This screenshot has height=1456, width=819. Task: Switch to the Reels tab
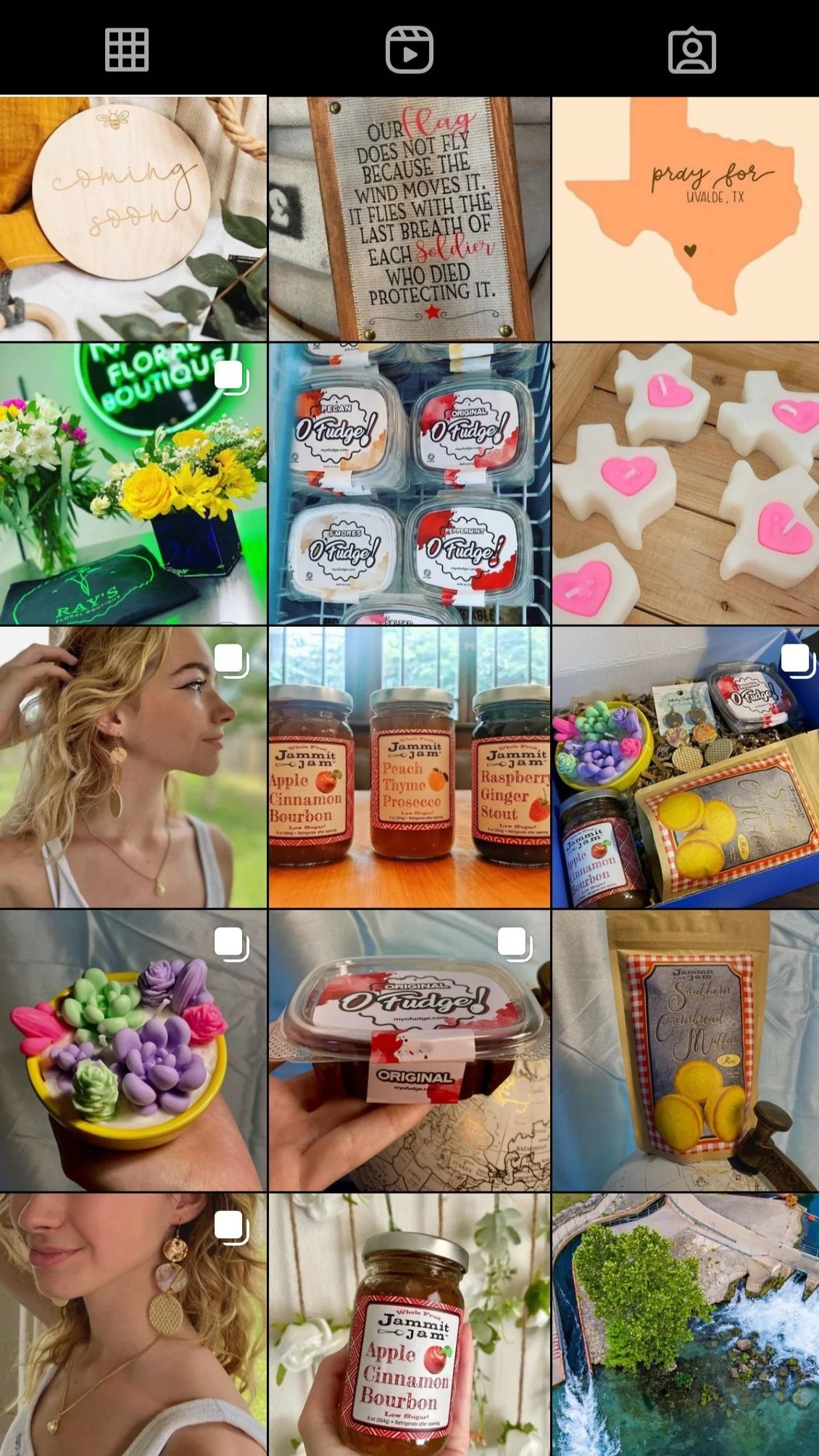pos(409,50)
